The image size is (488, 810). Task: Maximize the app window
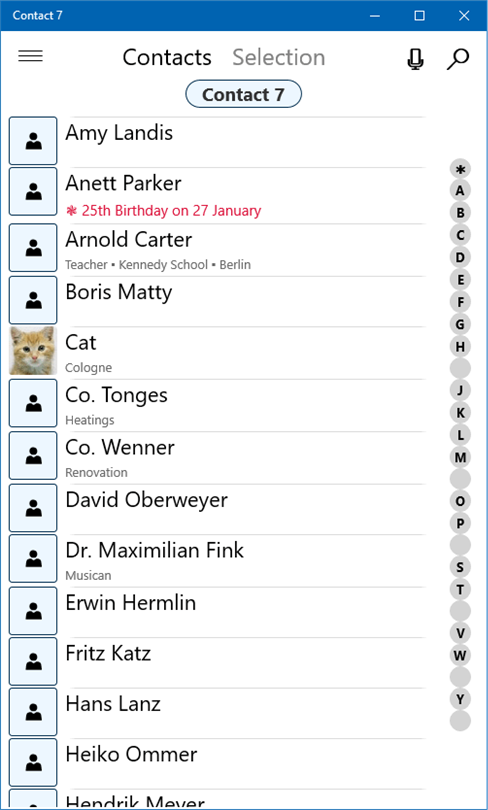click(419, 15)
